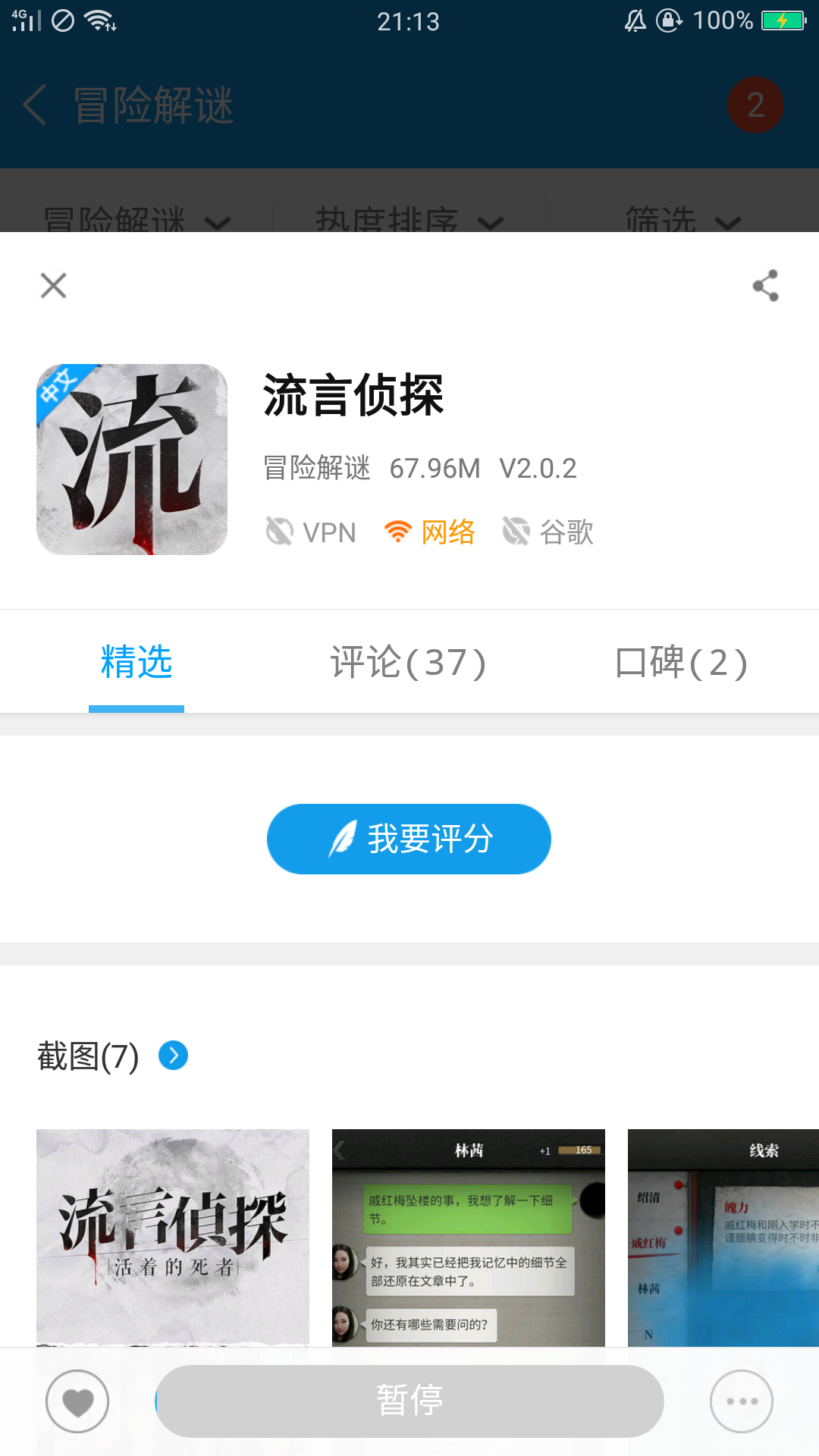The image size is (819, 1456).
Task: Switch to the 精选 tab
Action: 136,663
